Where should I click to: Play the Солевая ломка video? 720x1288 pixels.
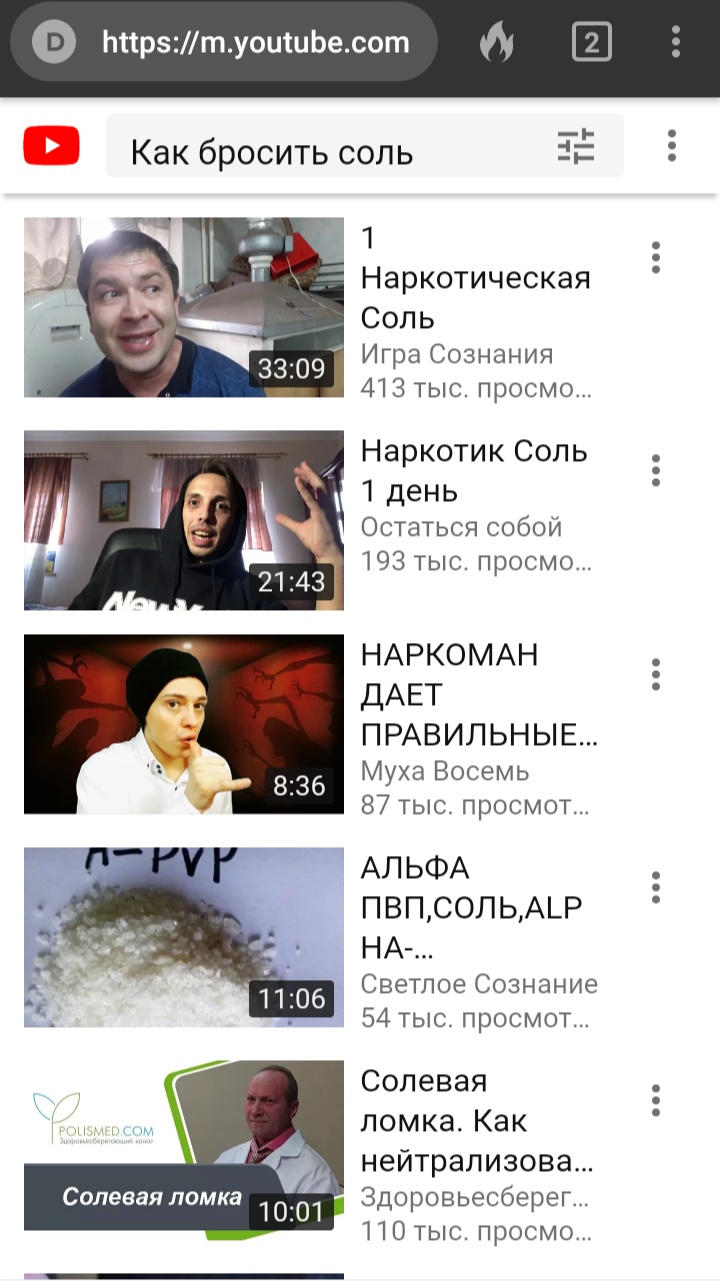coord(184,1146)
